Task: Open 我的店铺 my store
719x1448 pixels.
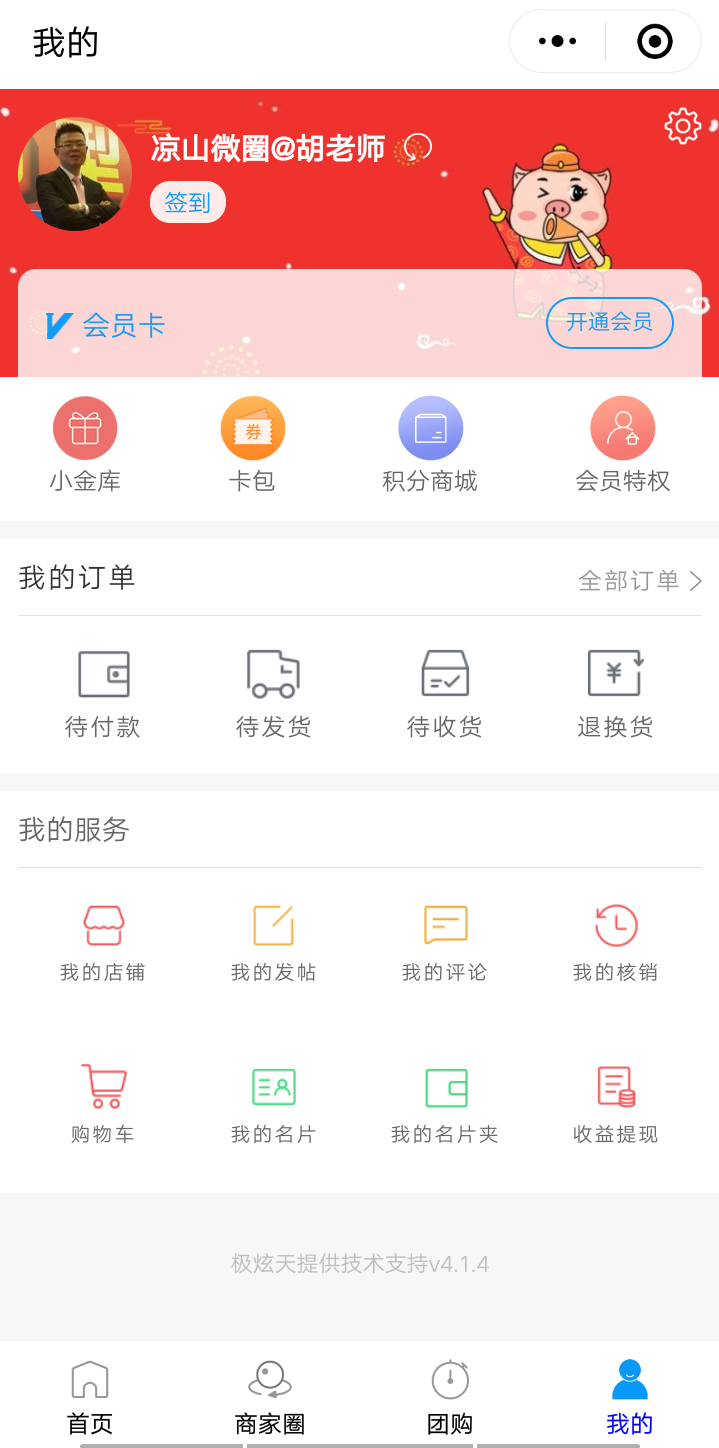Action: click(x=103, y=944)
